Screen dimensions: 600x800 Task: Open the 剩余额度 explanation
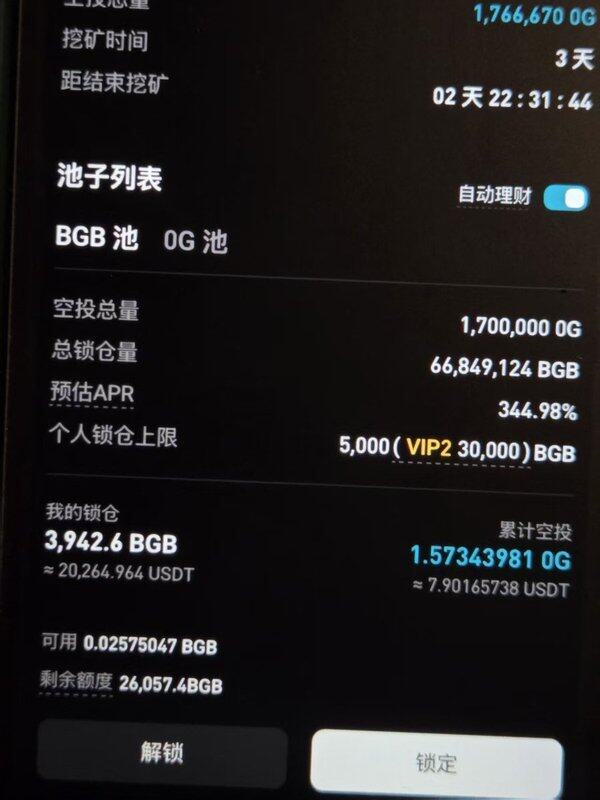point(76,682)
